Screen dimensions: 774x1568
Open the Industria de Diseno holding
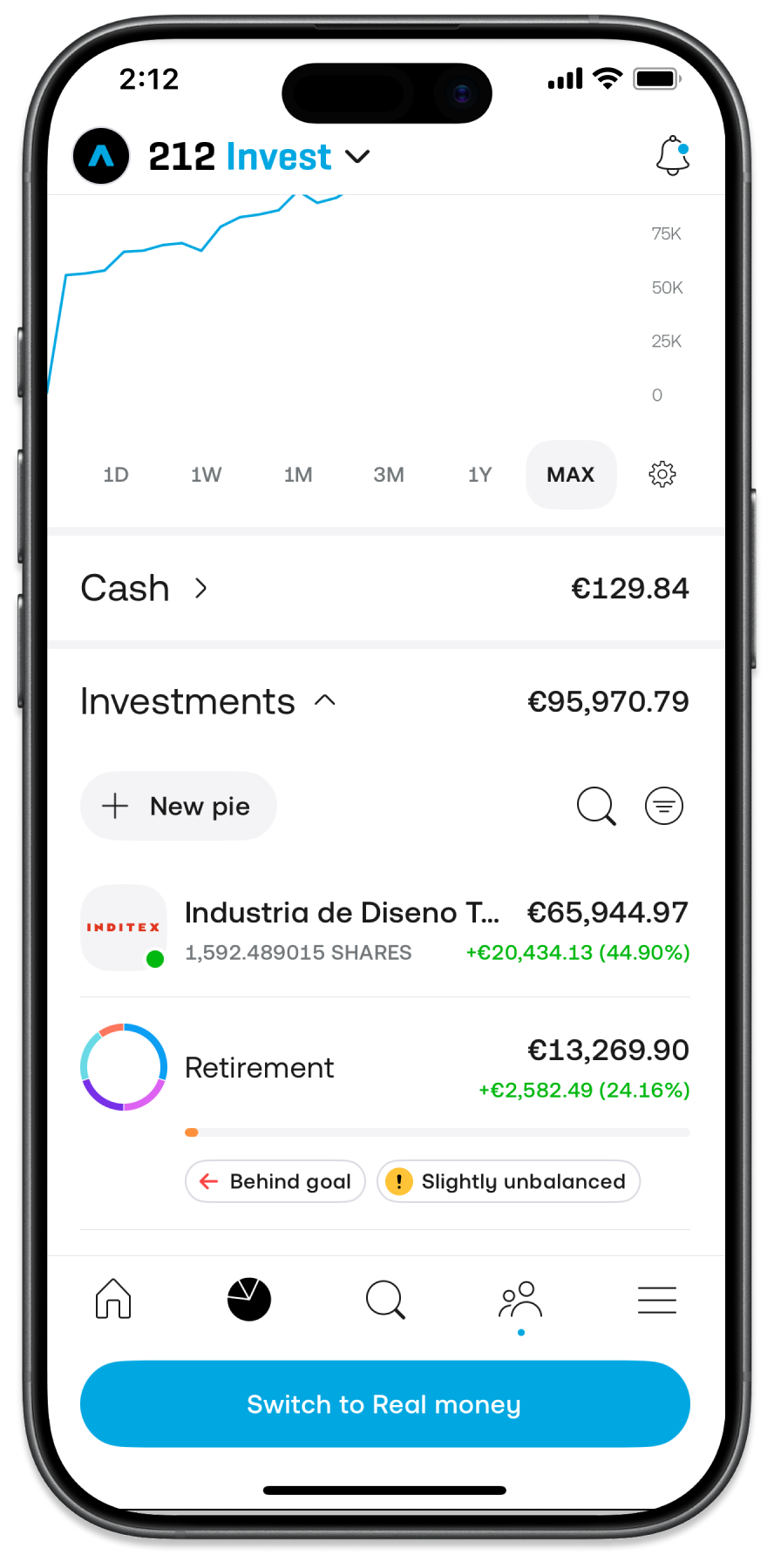coord(384,930)
